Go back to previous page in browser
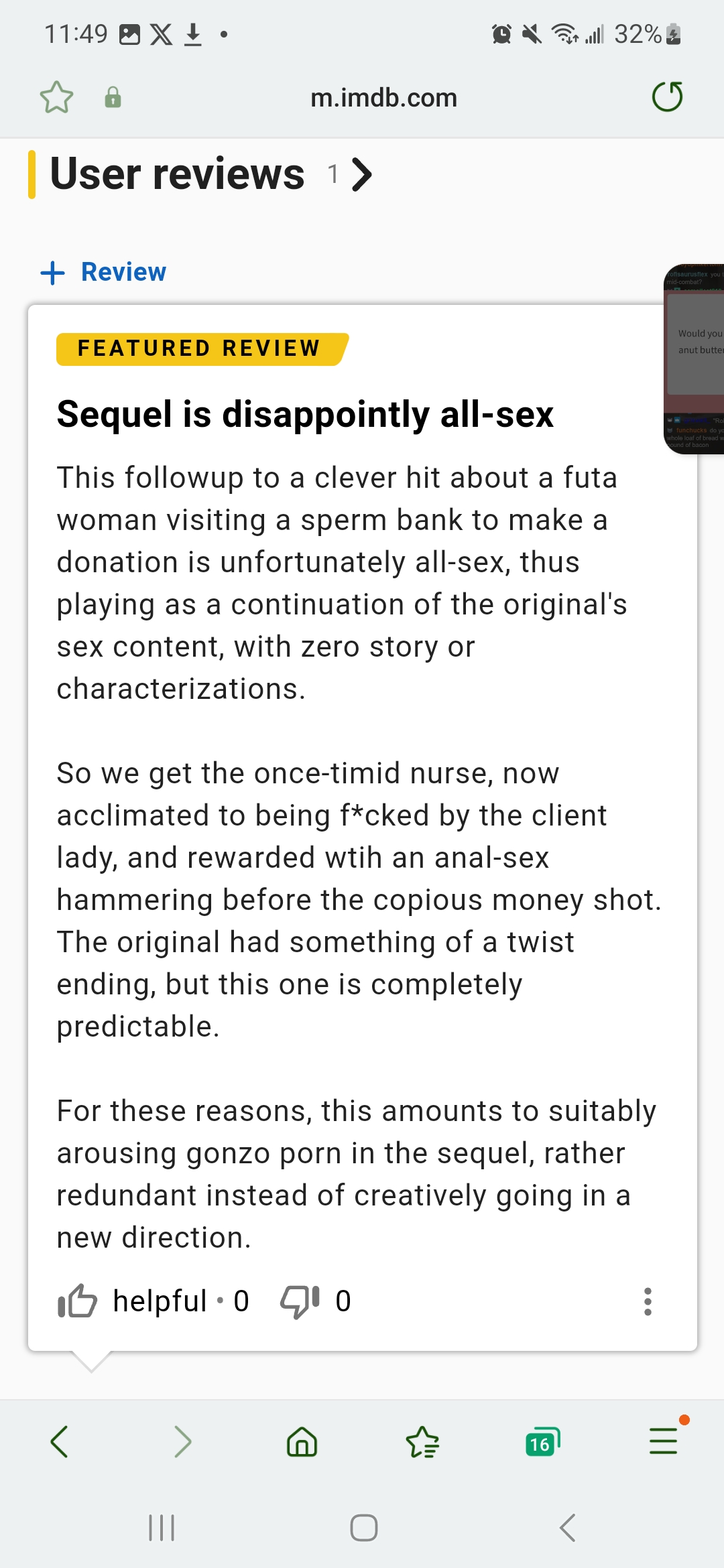Screen dimensions: 724x1568 pyautogui.click(x=60, y=1441)
